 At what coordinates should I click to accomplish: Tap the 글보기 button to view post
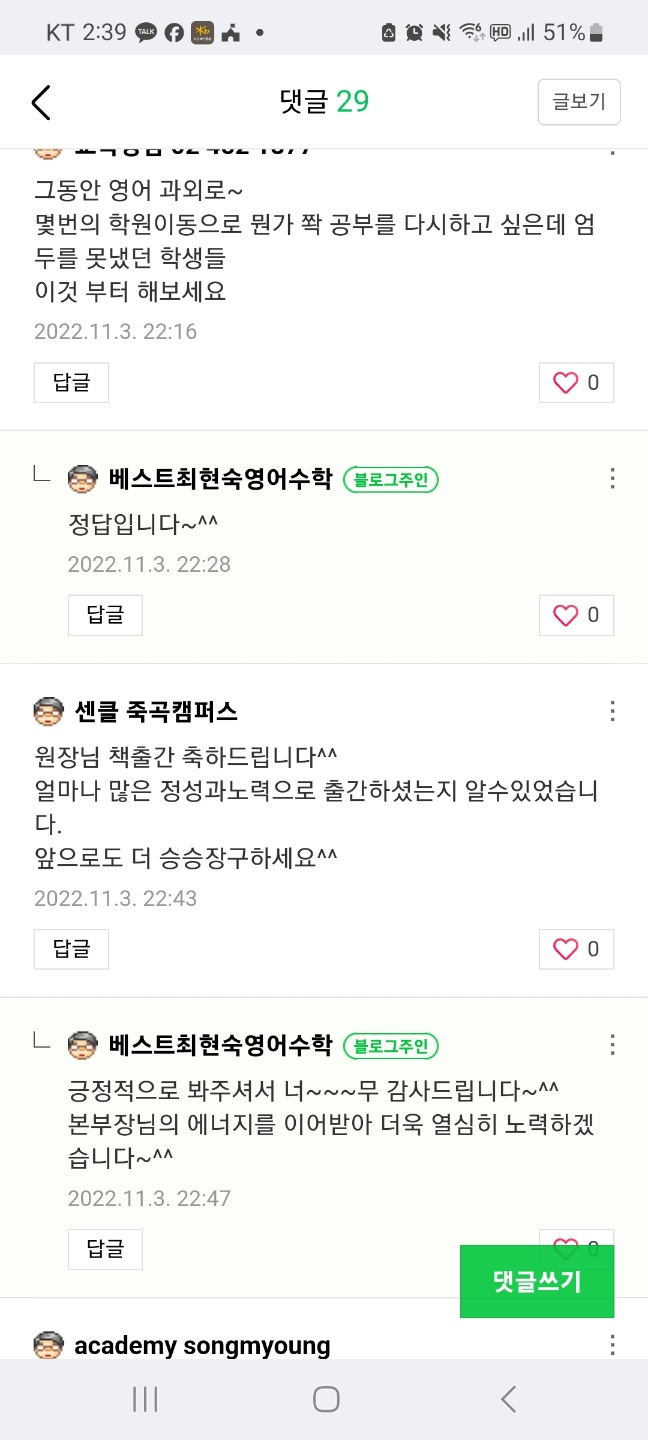[579, 102]
